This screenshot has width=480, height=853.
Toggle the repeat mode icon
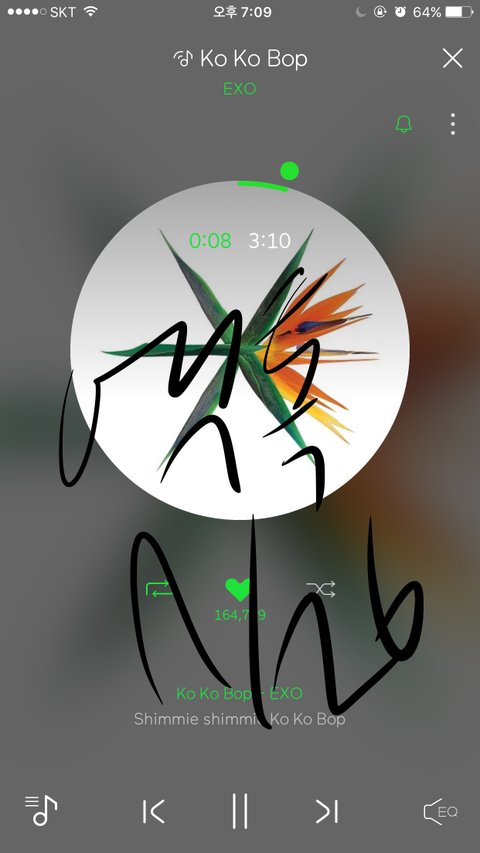pos(159,588)
